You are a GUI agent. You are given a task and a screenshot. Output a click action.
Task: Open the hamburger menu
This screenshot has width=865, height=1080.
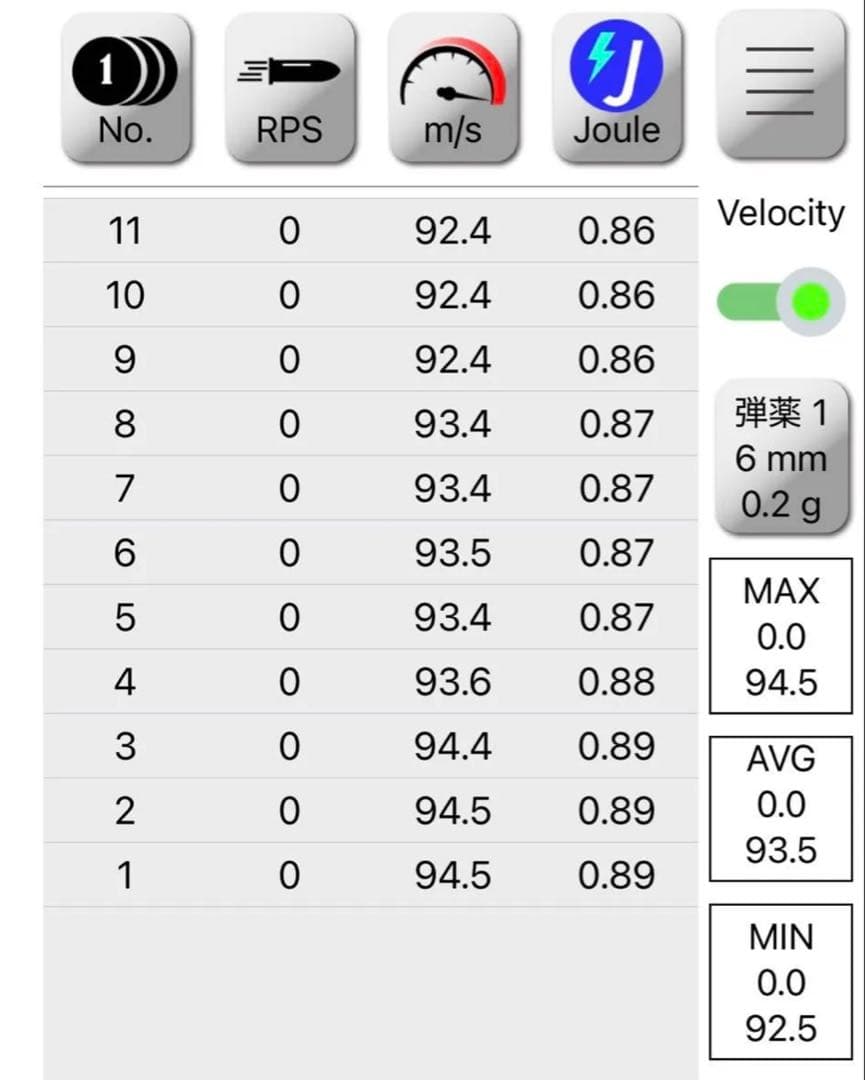click(780, 86)
